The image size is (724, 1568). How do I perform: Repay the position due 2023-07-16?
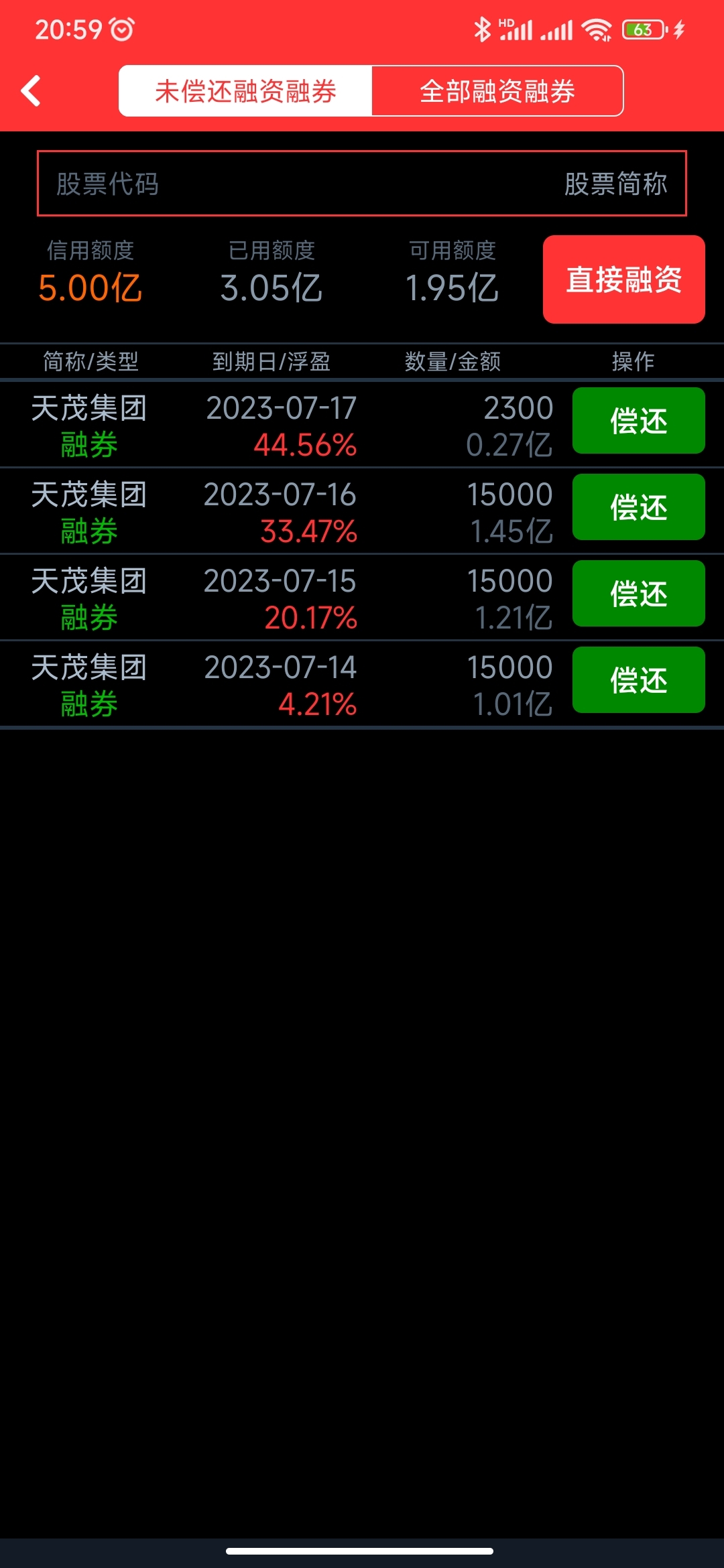click(638, 507)
